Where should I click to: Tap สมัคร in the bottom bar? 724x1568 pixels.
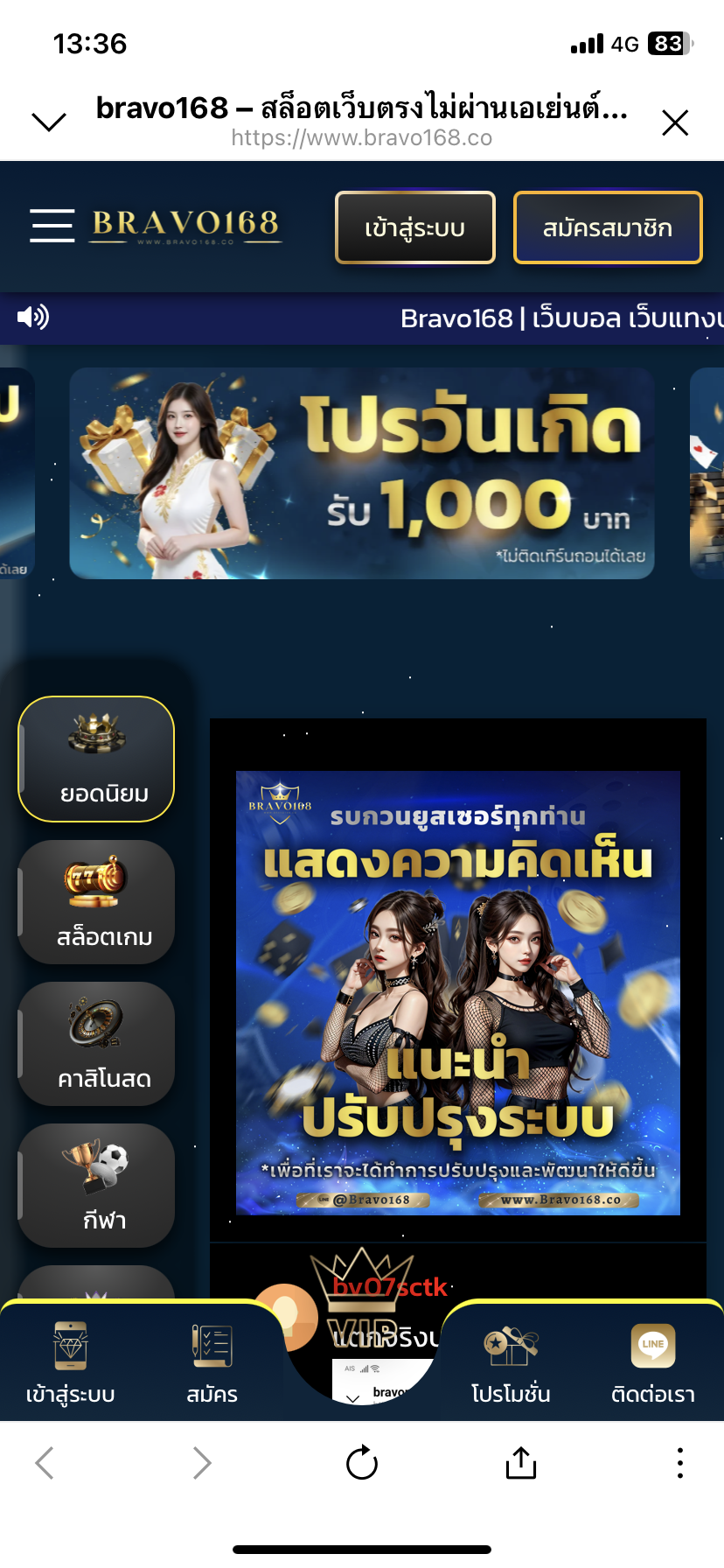pos(212,1362)
